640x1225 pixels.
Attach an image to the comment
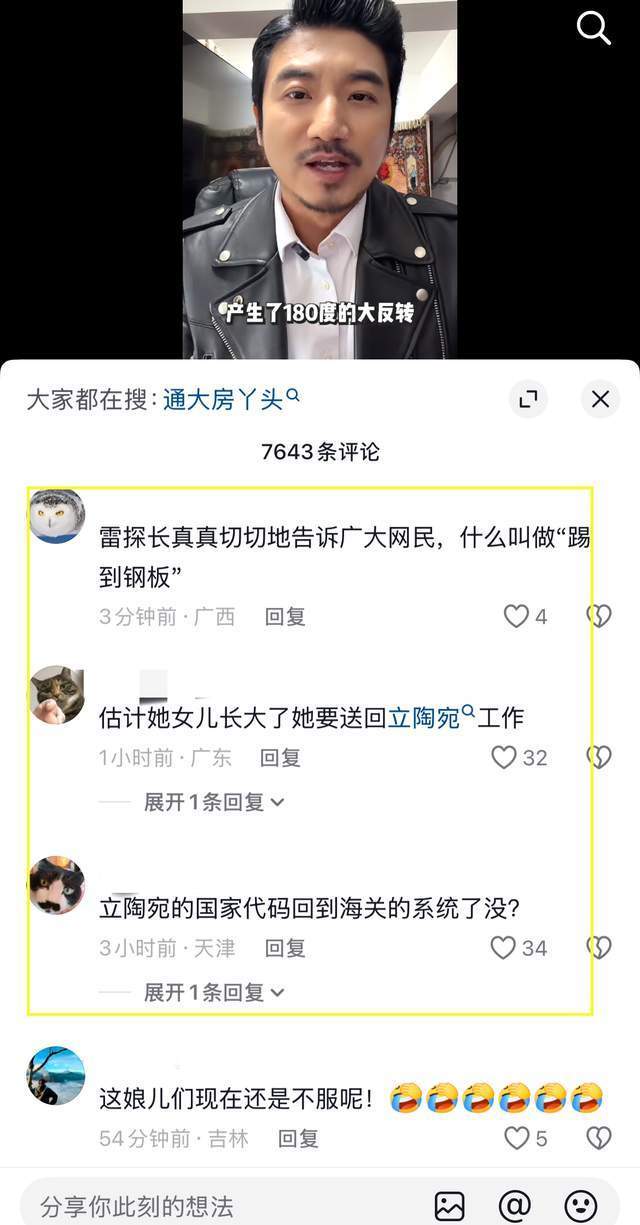450,1206
